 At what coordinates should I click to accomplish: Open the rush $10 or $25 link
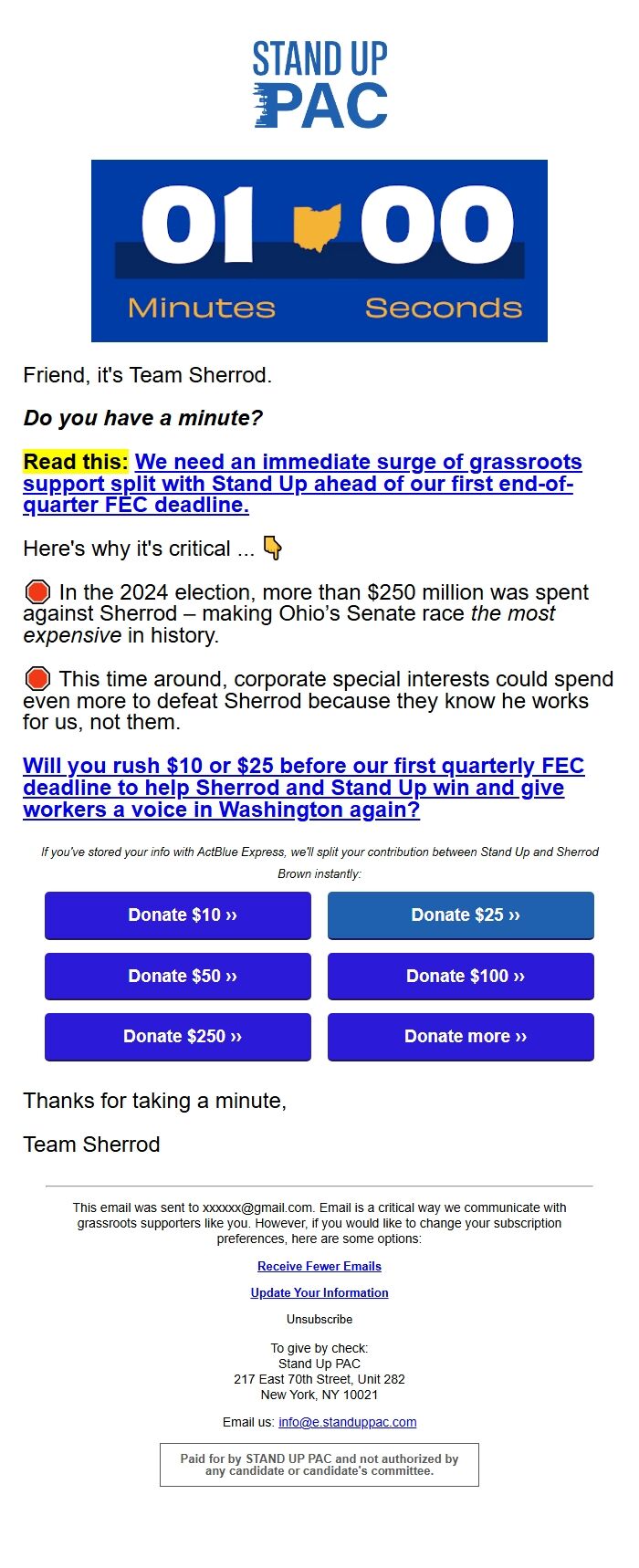[x=301, y=788]
